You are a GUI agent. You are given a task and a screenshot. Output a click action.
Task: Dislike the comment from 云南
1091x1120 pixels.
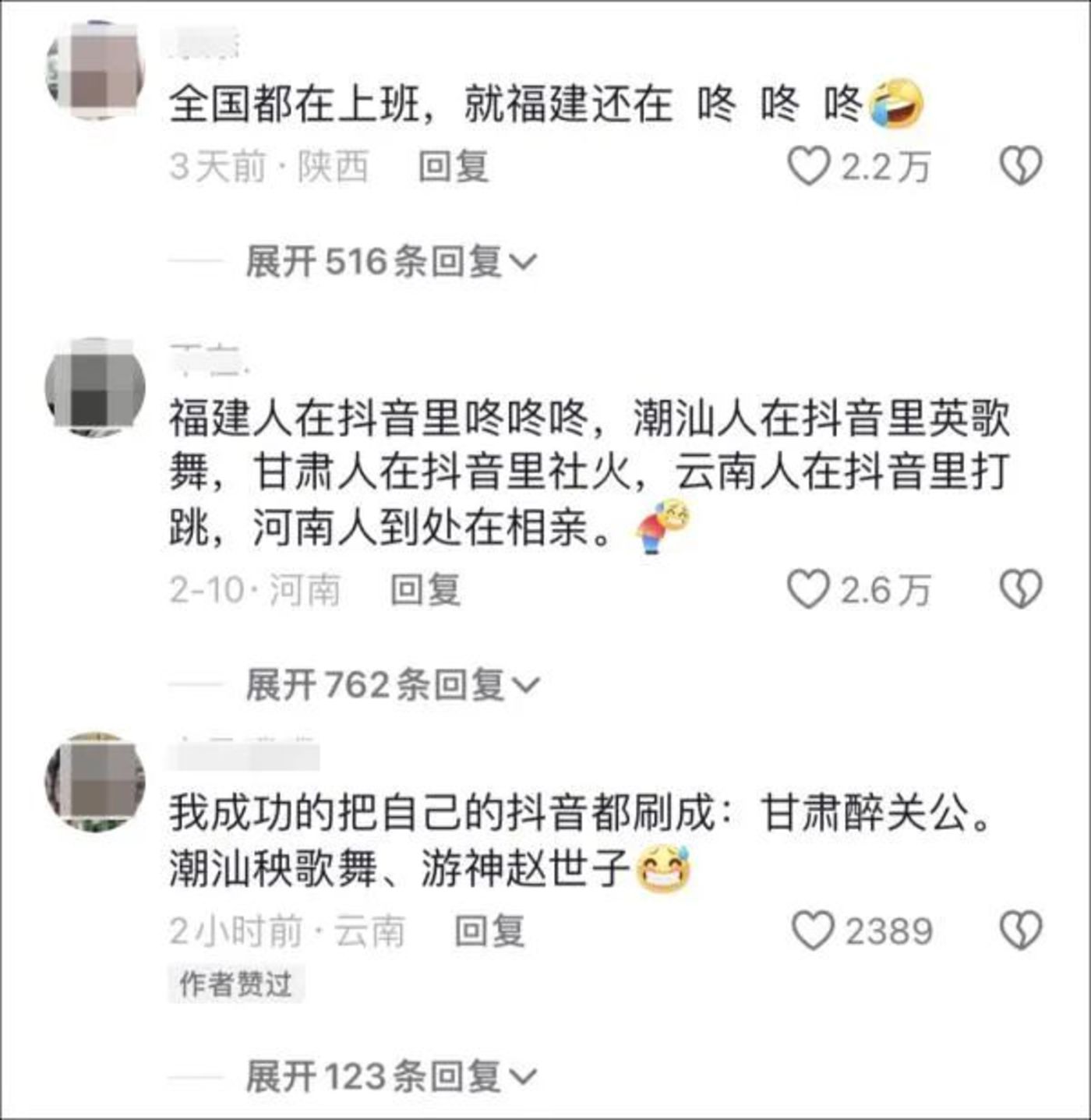[1020, 931]
